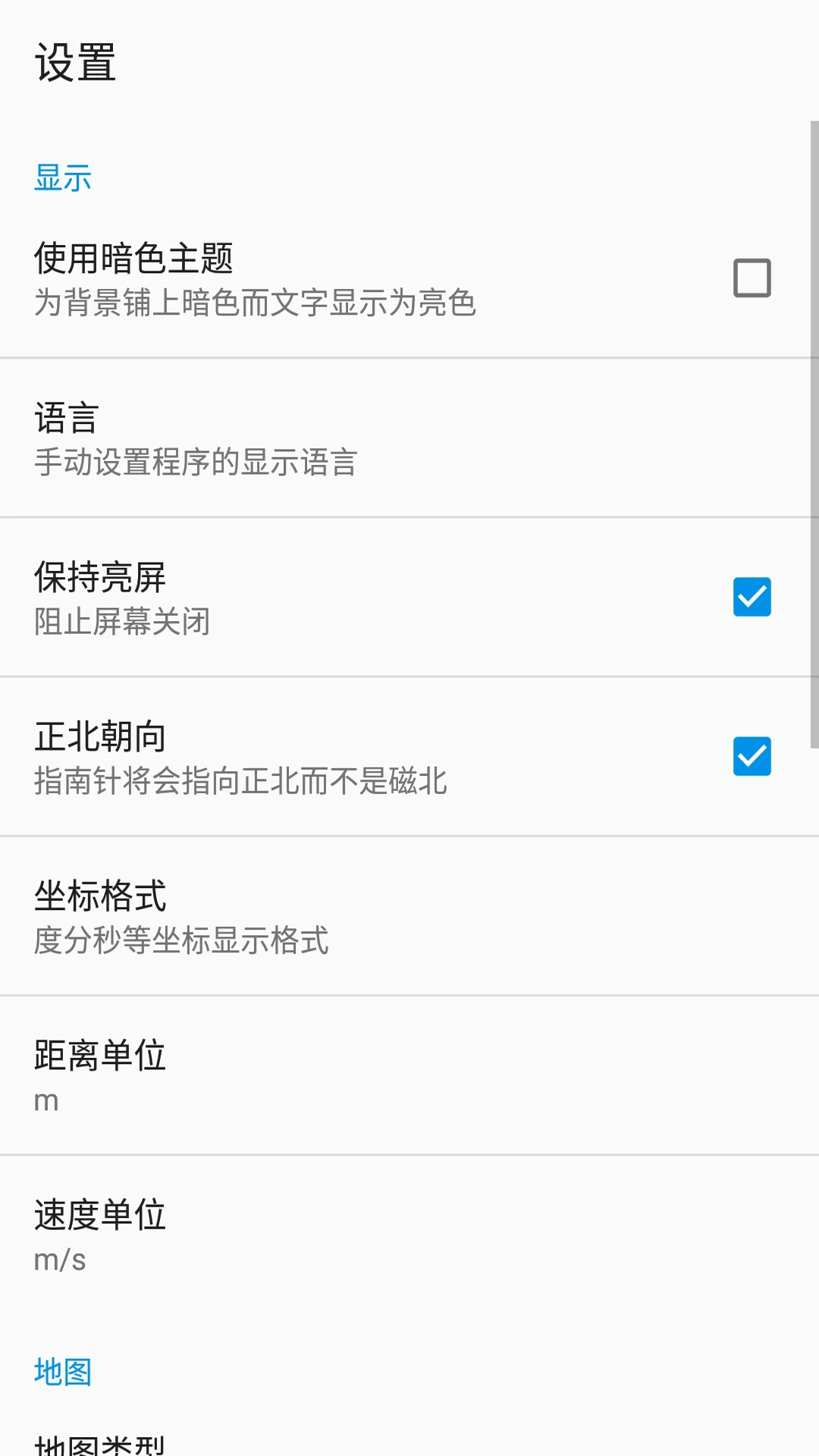
Task: Disable the 正北朝向 checkbox
Action: point(752,756)
